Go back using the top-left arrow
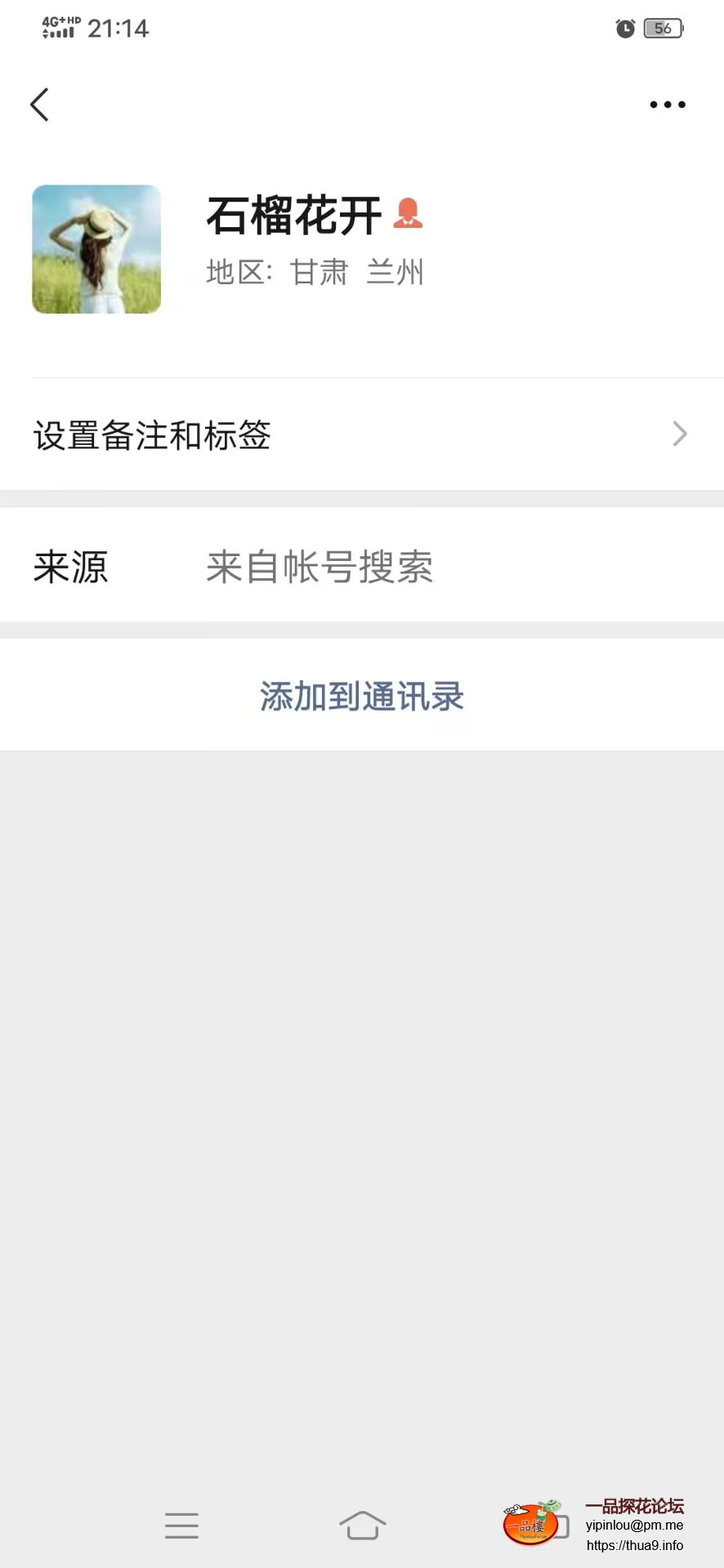 click(x=39, y=105)
